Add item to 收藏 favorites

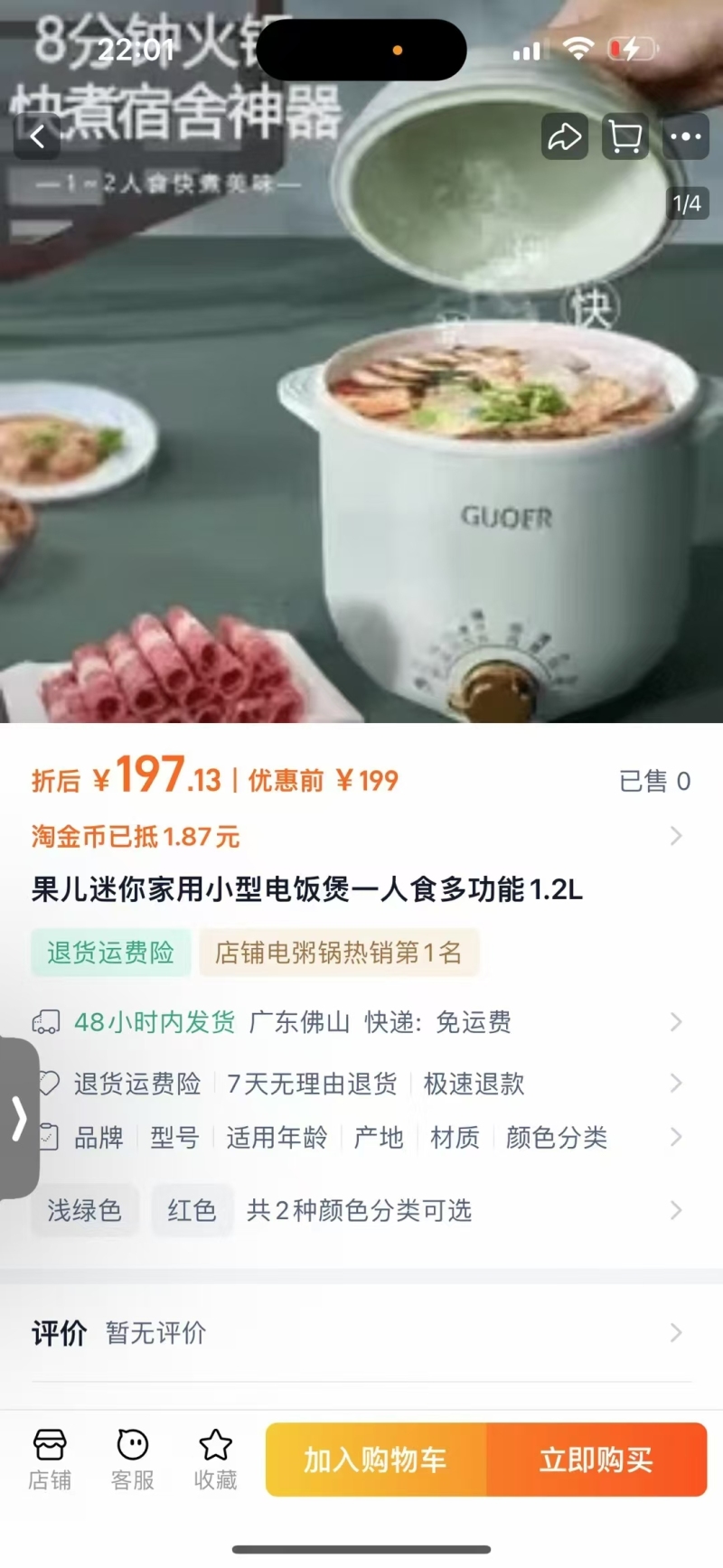pyautogui.click(x=216, y=1459)
